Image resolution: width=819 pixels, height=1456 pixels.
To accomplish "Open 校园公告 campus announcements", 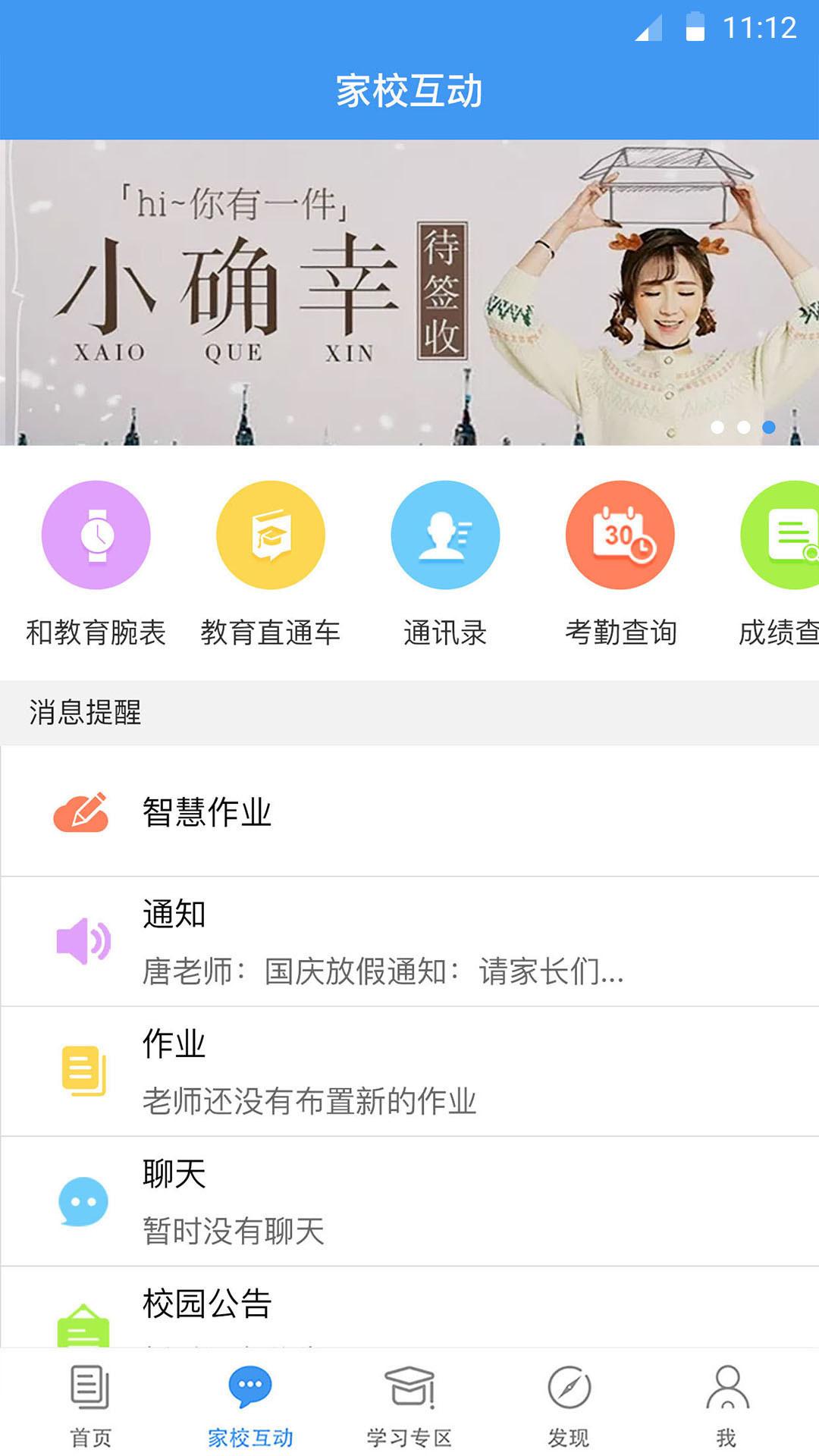I will tap(409, 1308).
